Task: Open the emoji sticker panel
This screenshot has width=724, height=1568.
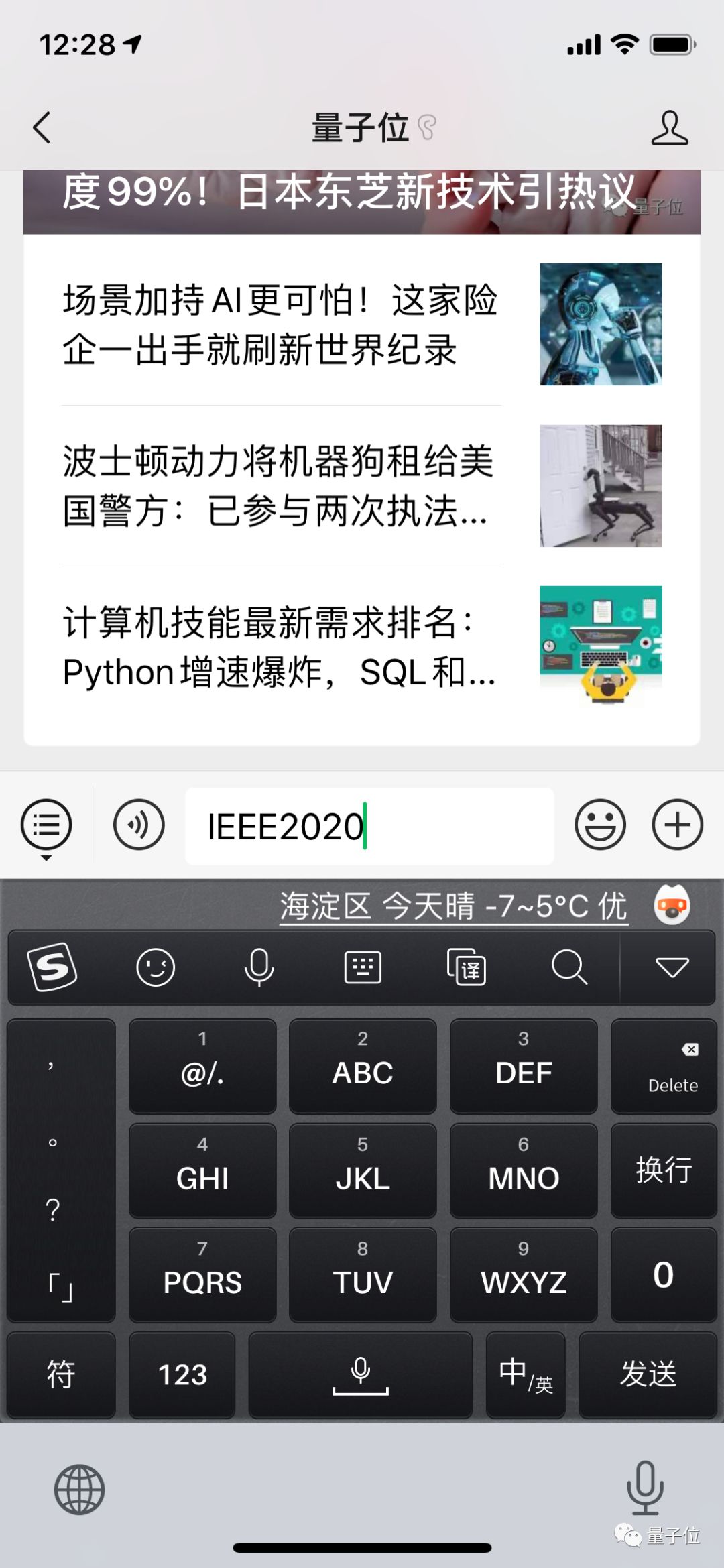Action: 600,825
